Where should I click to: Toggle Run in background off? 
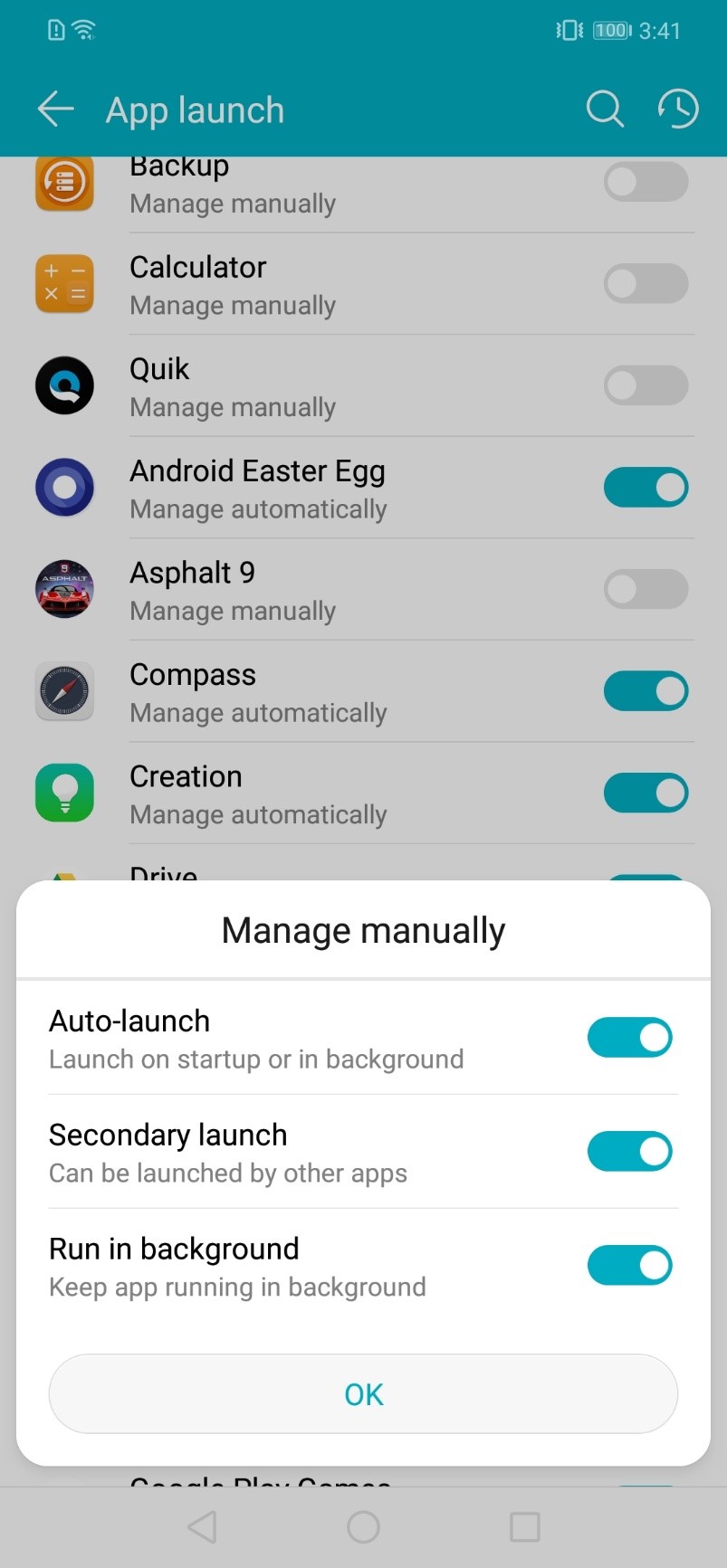pos(629,1266)
